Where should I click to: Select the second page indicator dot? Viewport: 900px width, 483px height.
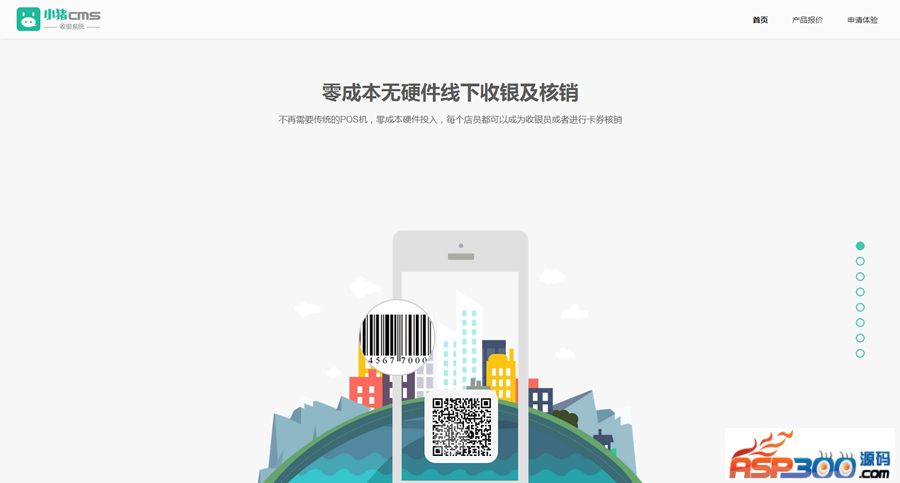[x=860, y=261]
